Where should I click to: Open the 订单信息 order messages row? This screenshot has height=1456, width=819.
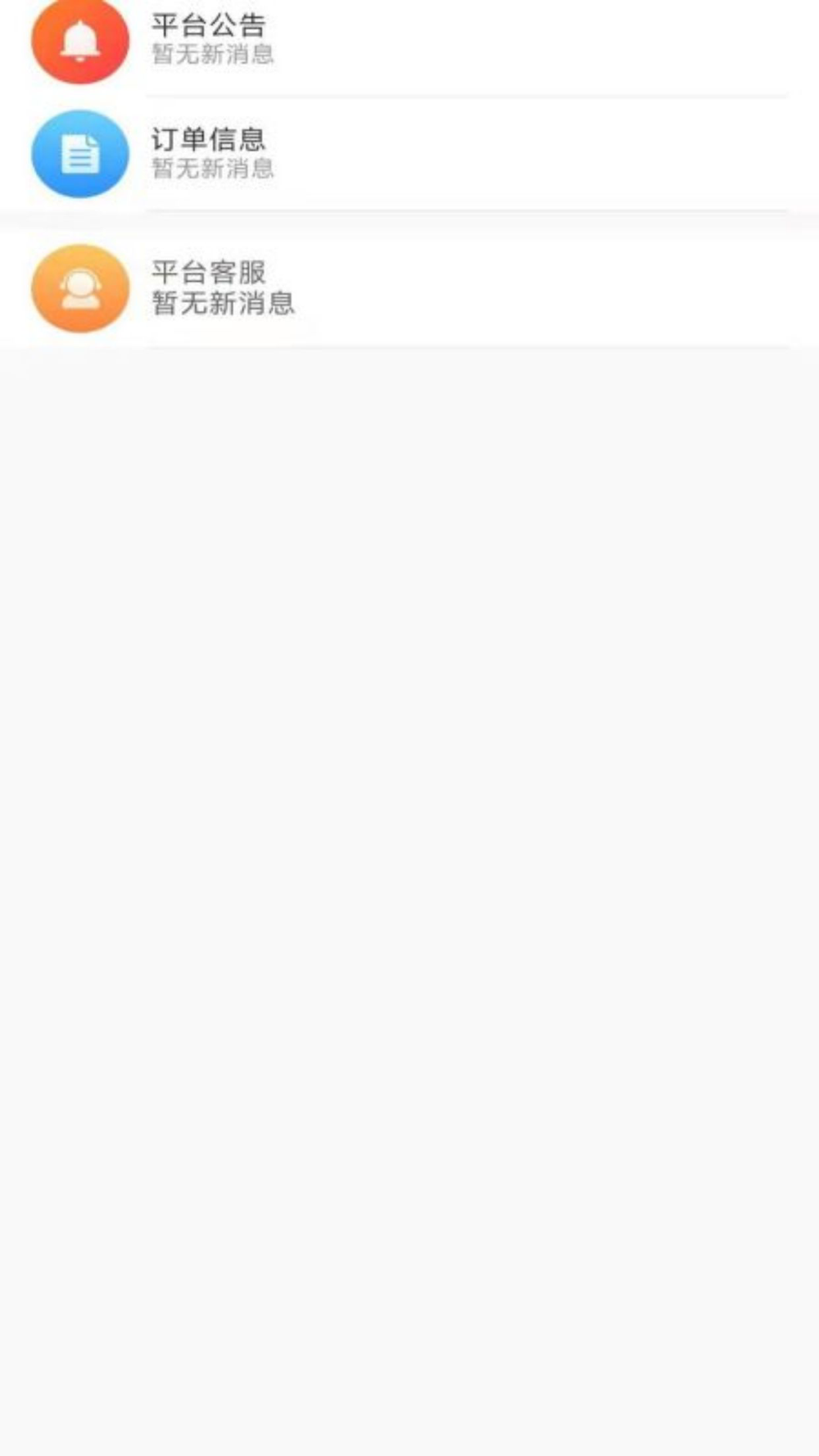pyautogui.click(x=409, y=154)
